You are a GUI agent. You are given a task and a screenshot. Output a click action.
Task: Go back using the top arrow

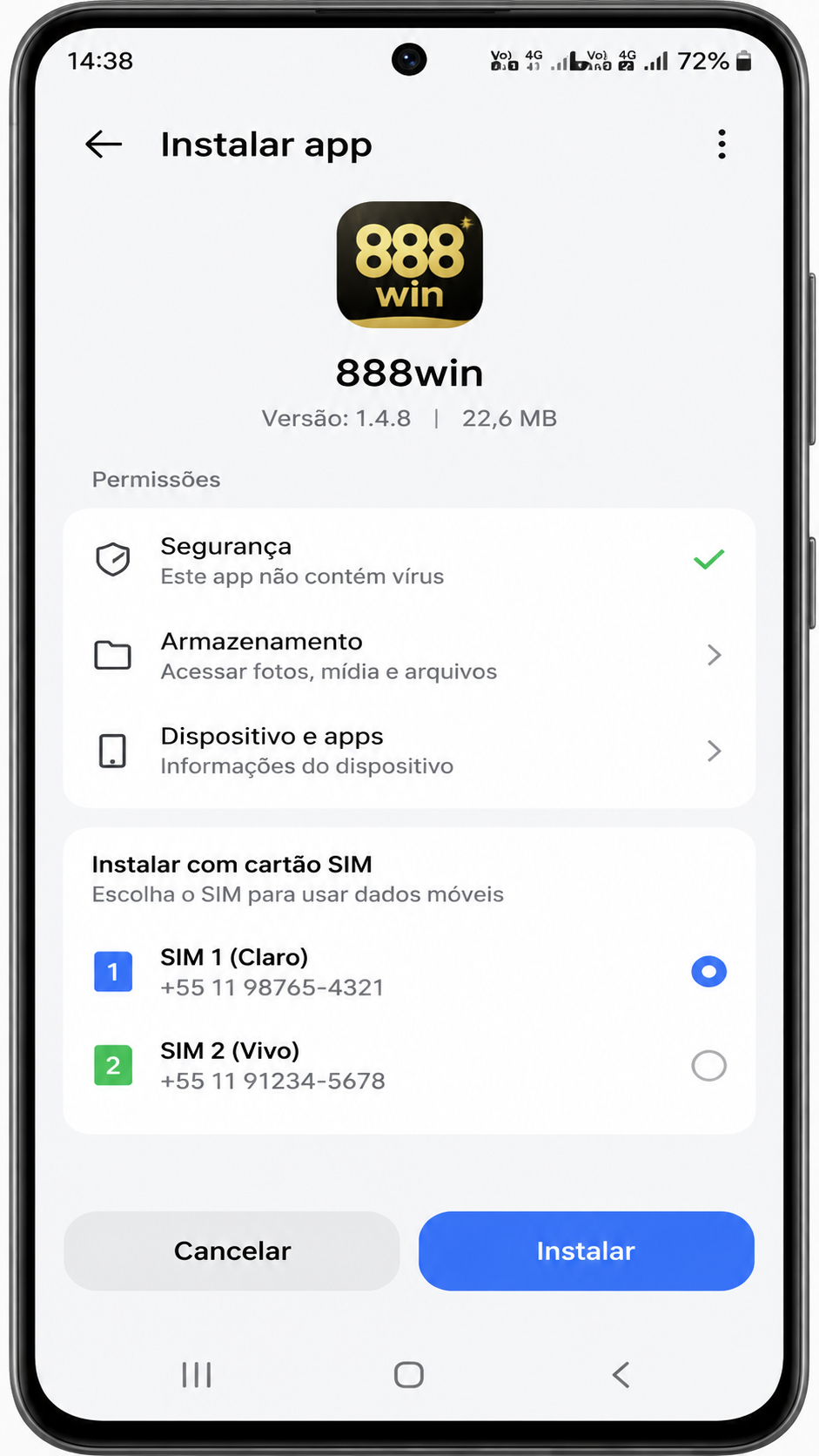click(104, 144)
